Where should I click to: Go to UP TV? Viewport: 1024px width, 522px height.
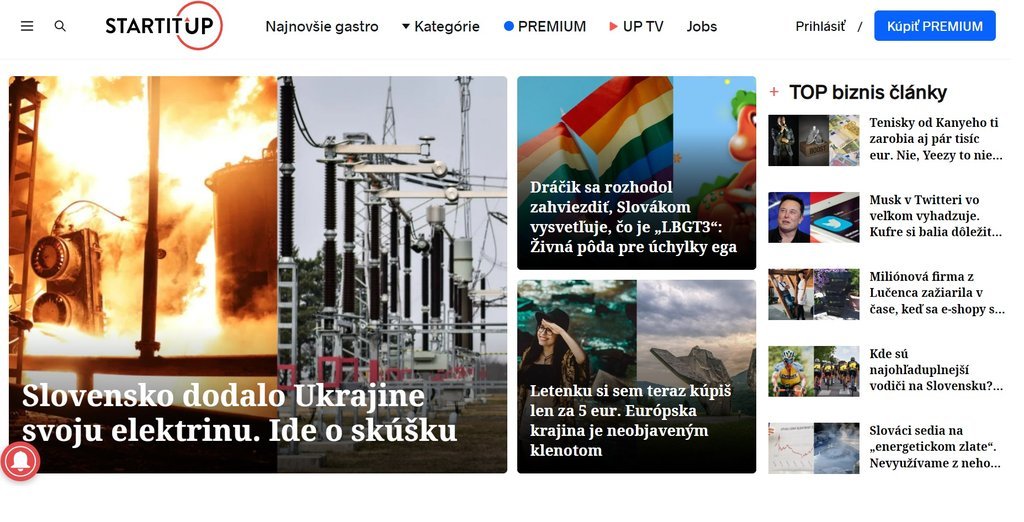pyautogui.click(x=636, y=26)
